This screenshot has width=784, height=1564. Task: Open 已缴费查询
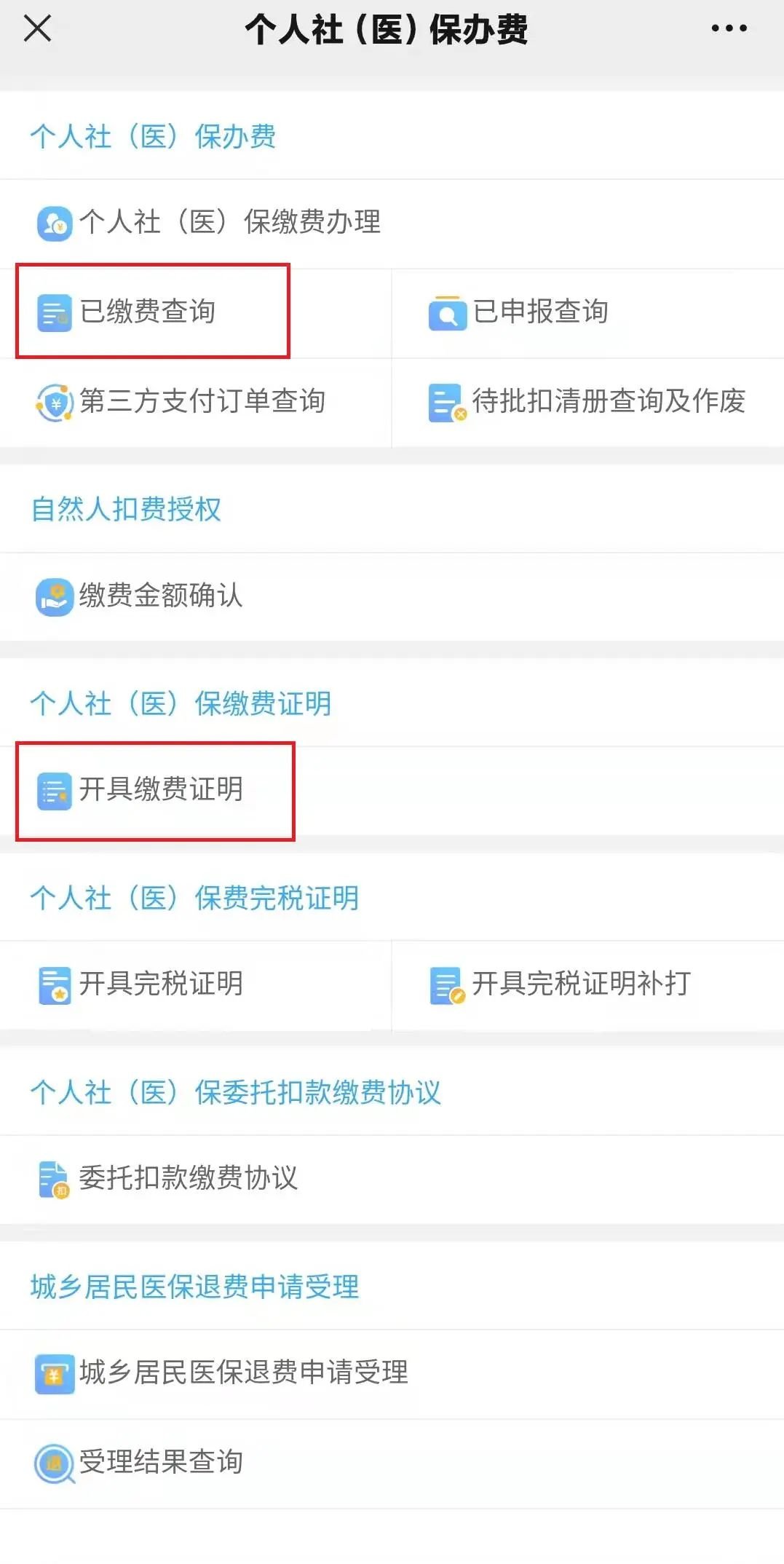147,312
